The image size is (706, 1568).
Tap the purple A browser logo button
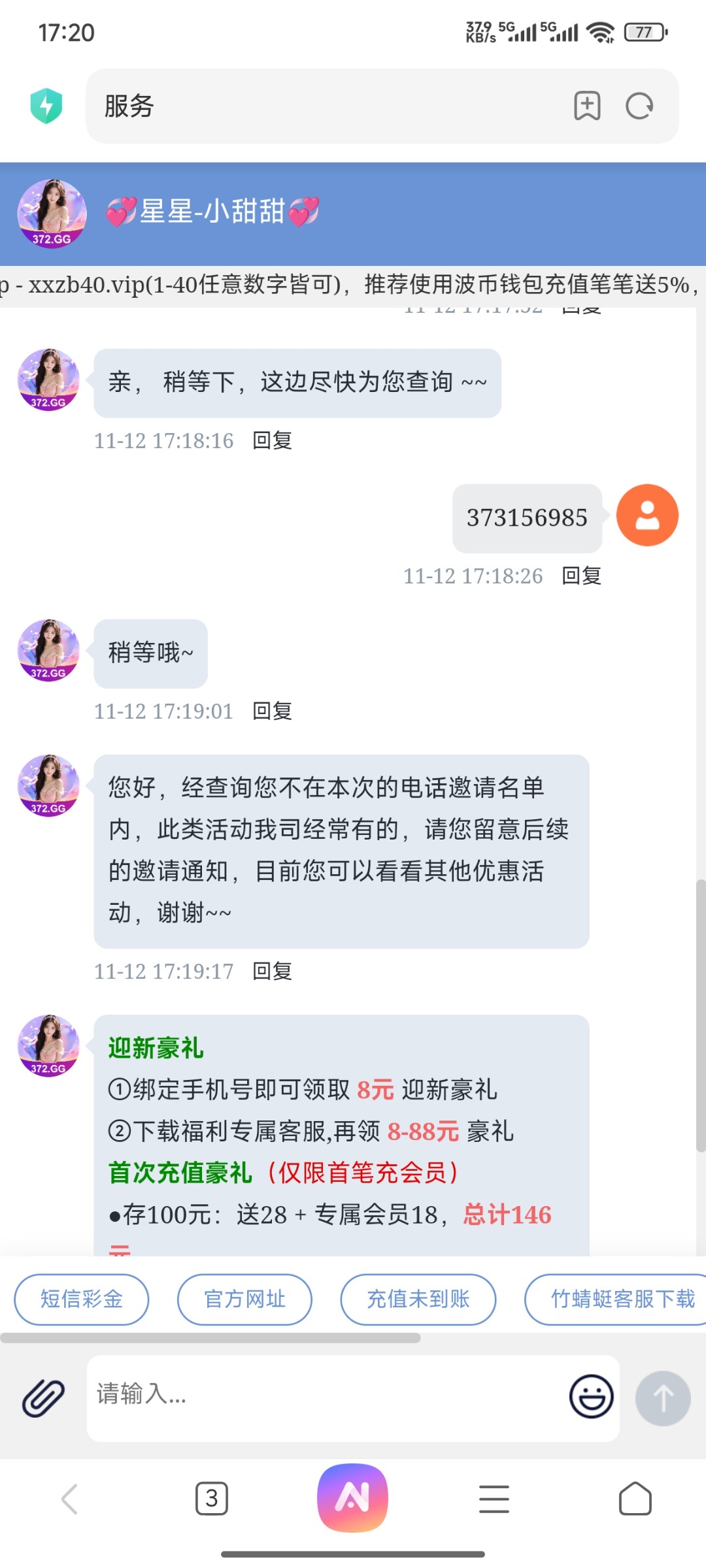(352, 1498)
